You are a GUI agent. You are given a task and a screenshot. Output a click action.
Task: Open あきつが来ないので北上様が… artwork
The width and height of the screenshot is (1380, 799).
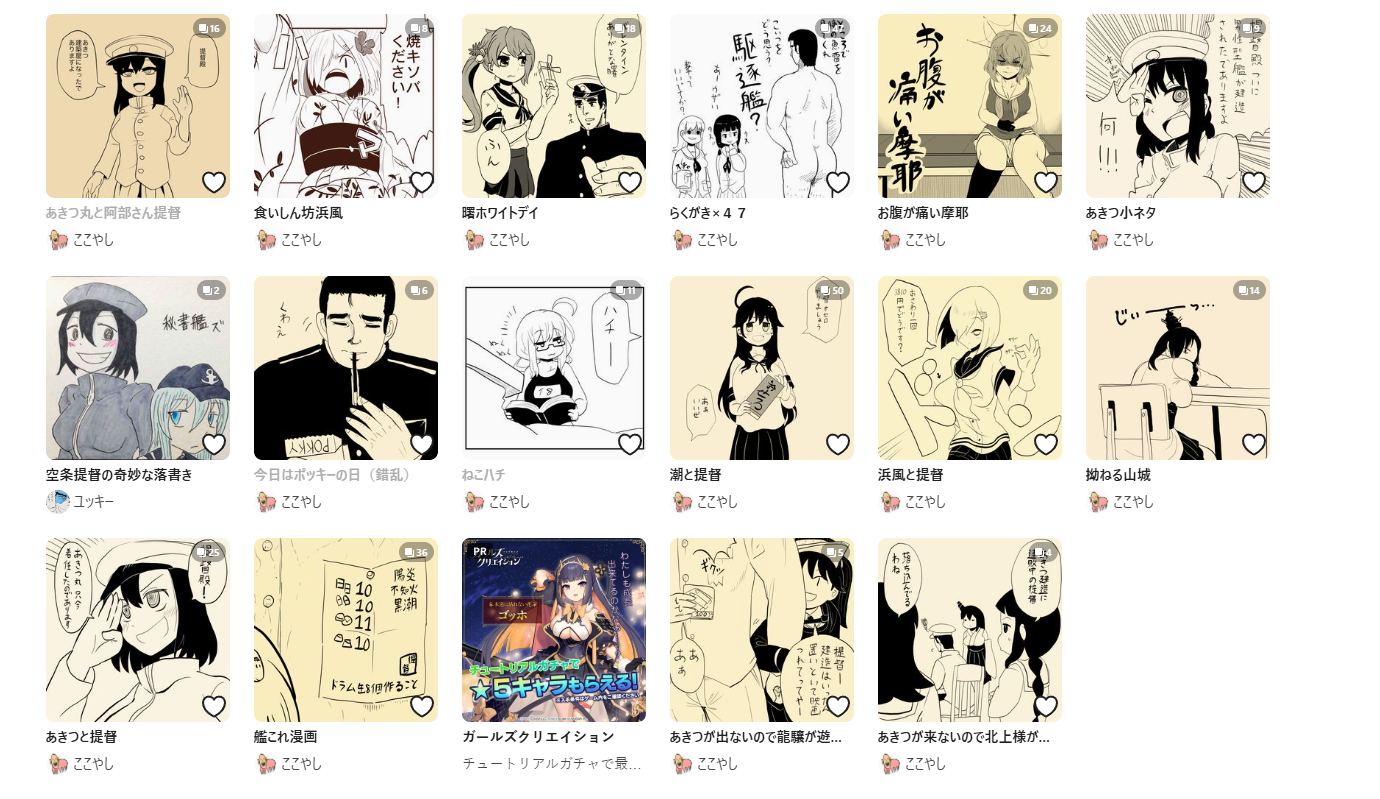tap(970, 630)
